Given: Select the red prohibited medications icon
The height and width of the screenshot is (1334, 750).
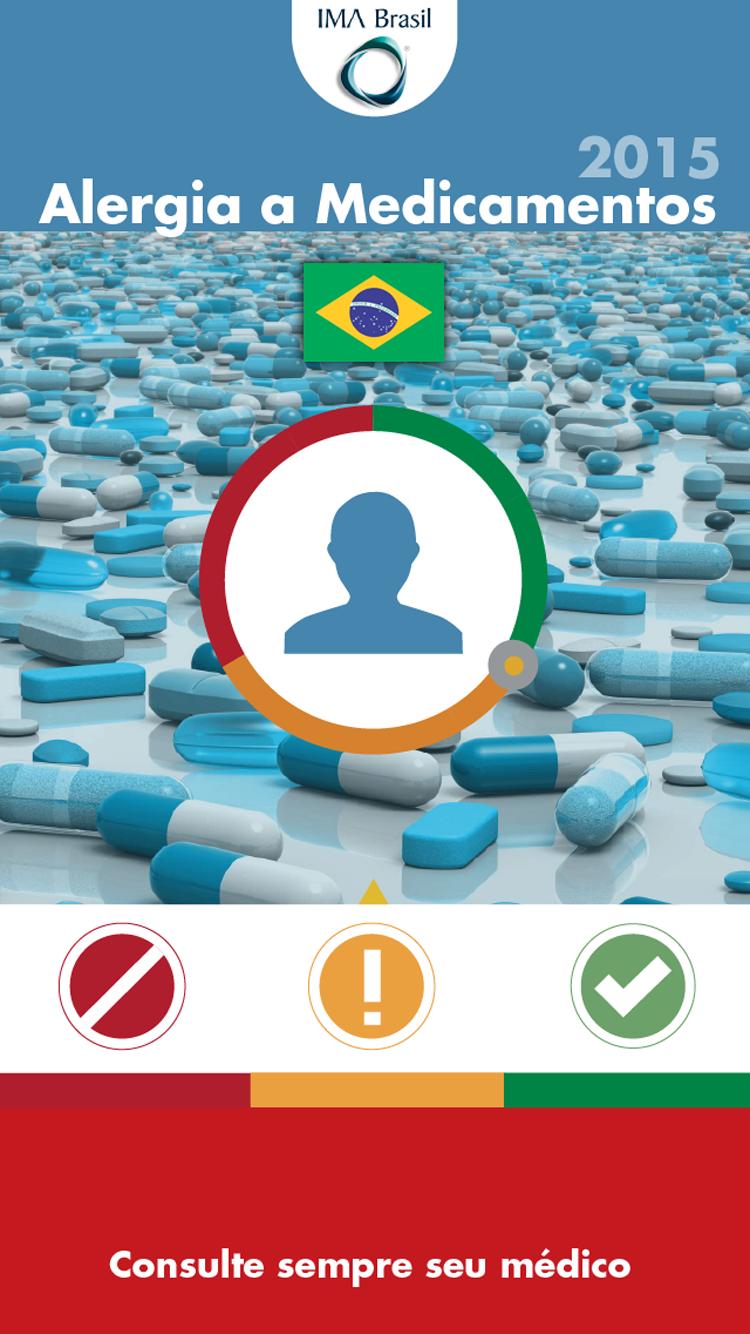Looking at the screenshot, I should click(122, 985).
